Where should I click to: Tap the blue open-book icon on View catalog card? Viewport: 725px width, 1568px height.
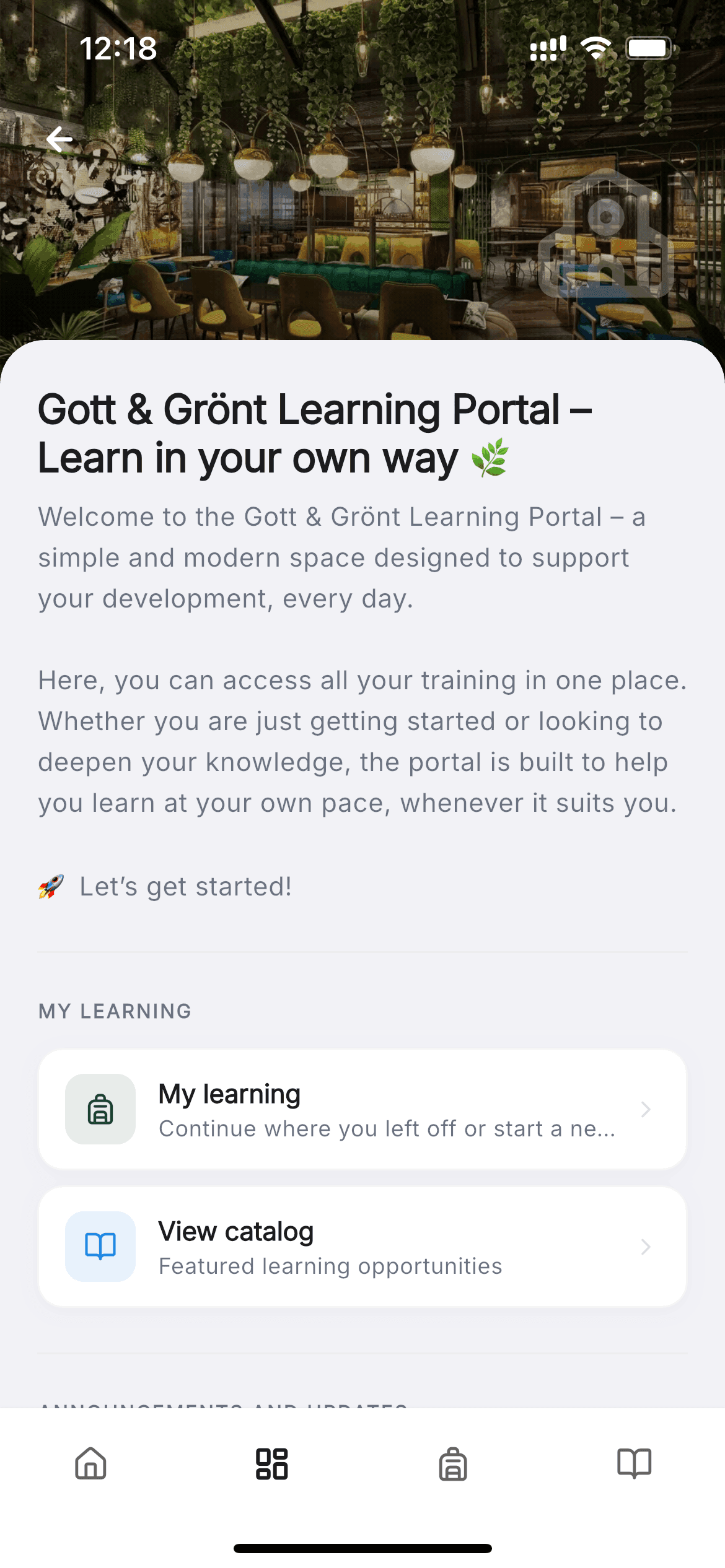pos(101,1247)
